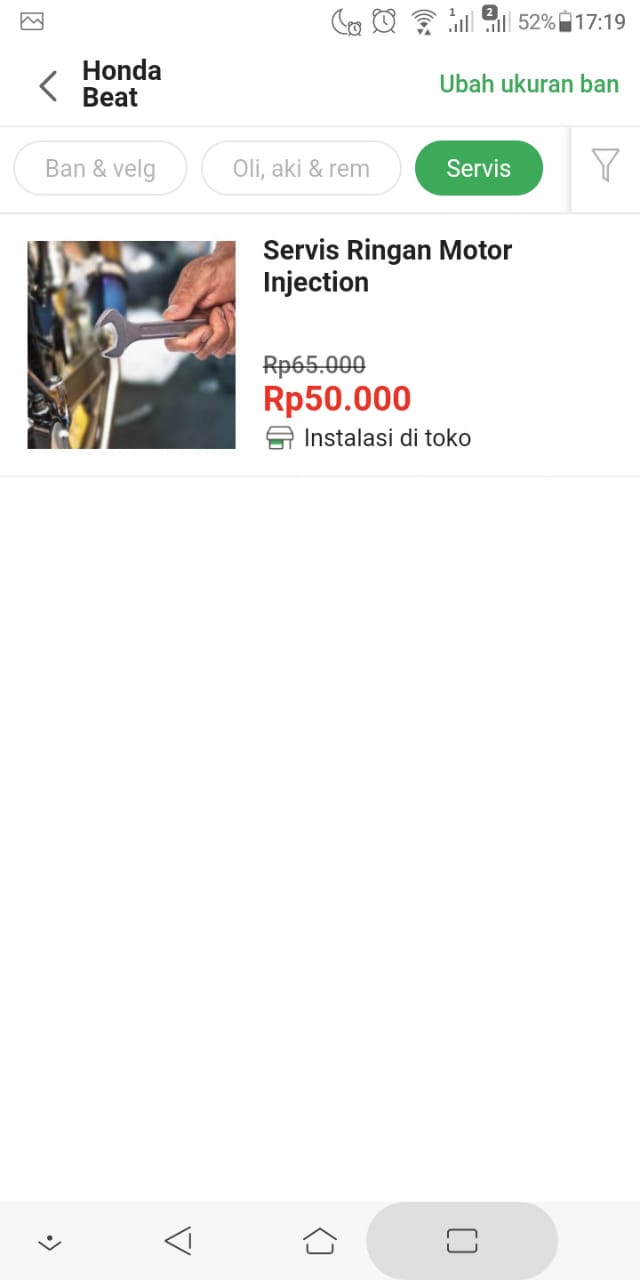Open the recent apps overview

click(x=462, y=1241)
